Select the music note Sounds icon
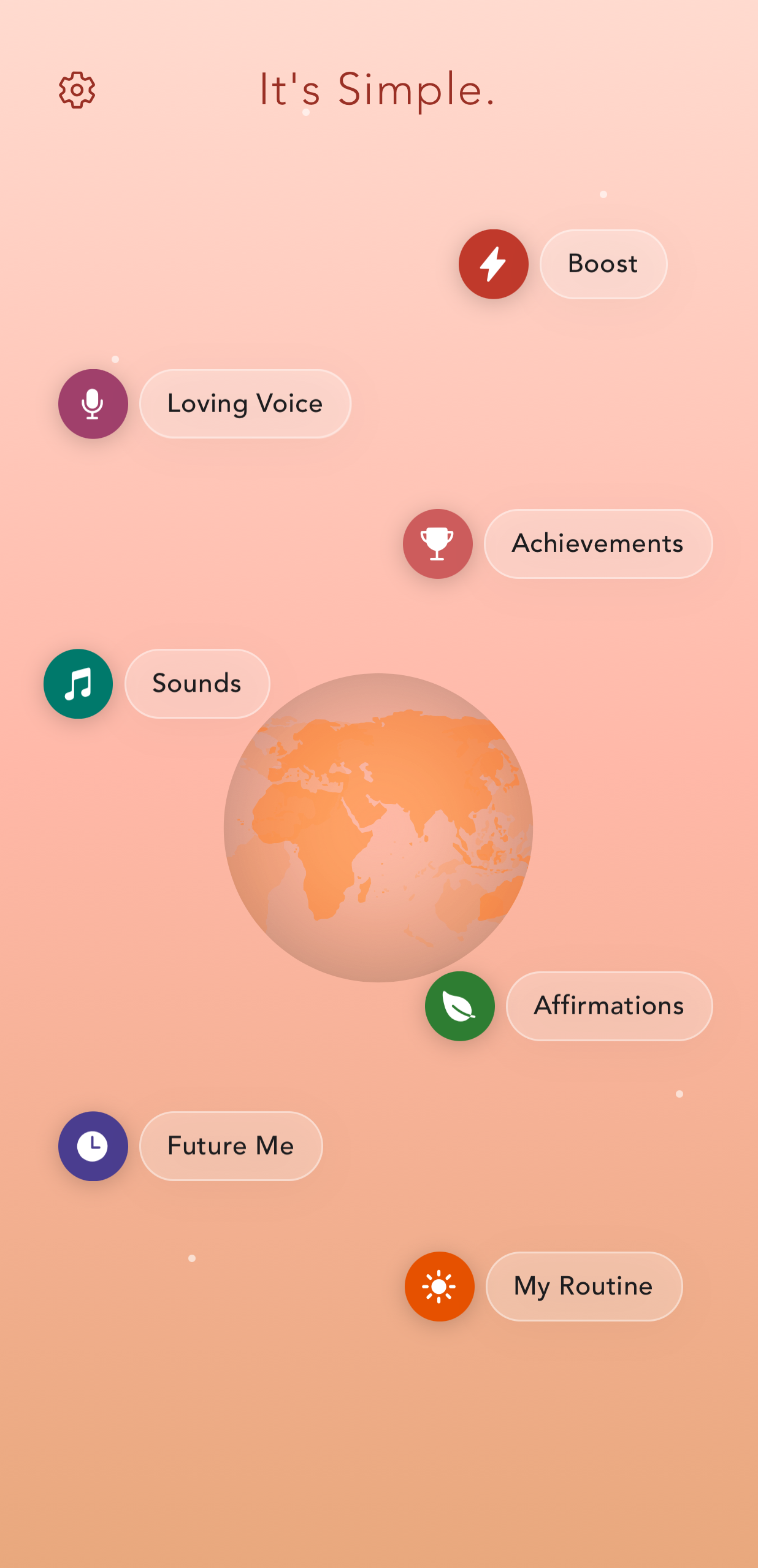Image resolution: width=758 pixels, height=1568 pixels. (x=77, y=684)
